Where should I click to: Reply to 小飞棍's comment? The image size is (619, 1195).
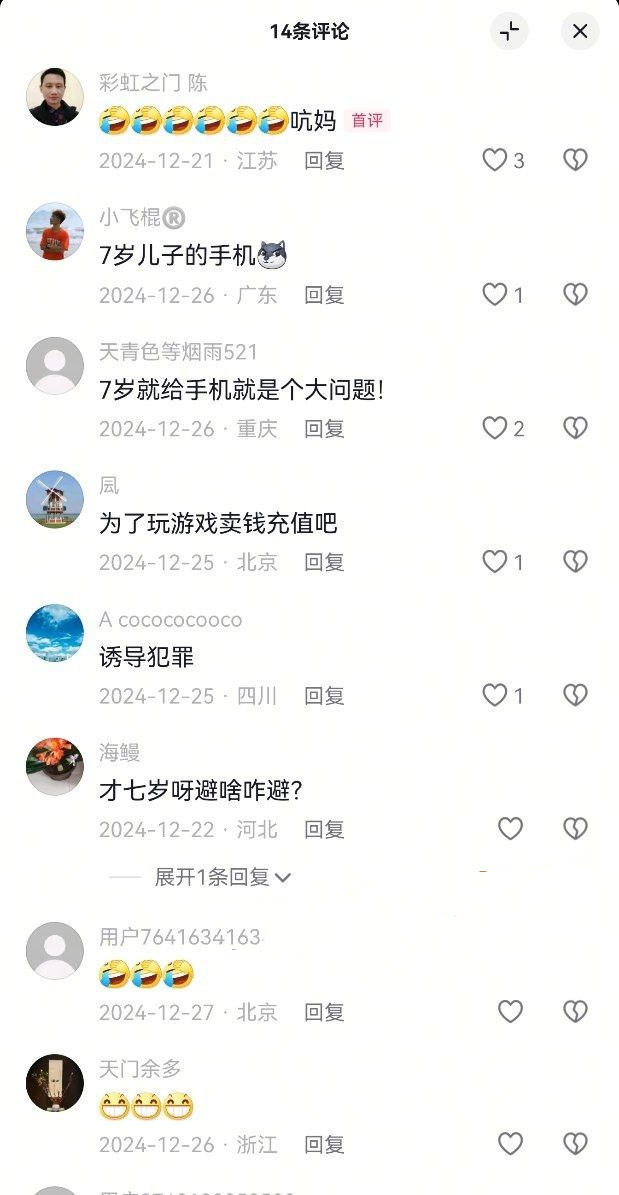tap(324, 295)
